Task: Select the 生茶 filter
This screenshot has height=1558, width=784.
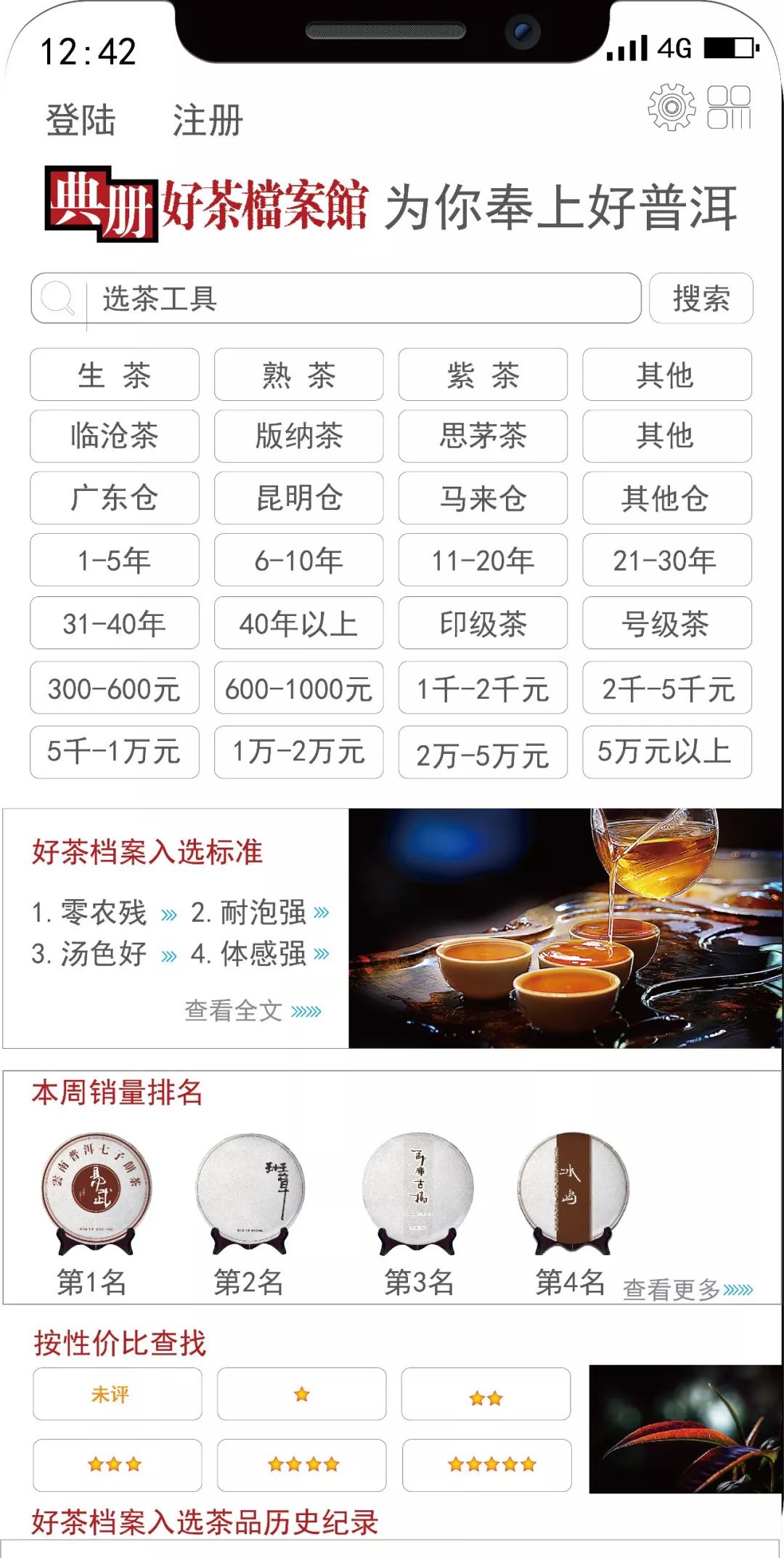Action: [115, 375]
